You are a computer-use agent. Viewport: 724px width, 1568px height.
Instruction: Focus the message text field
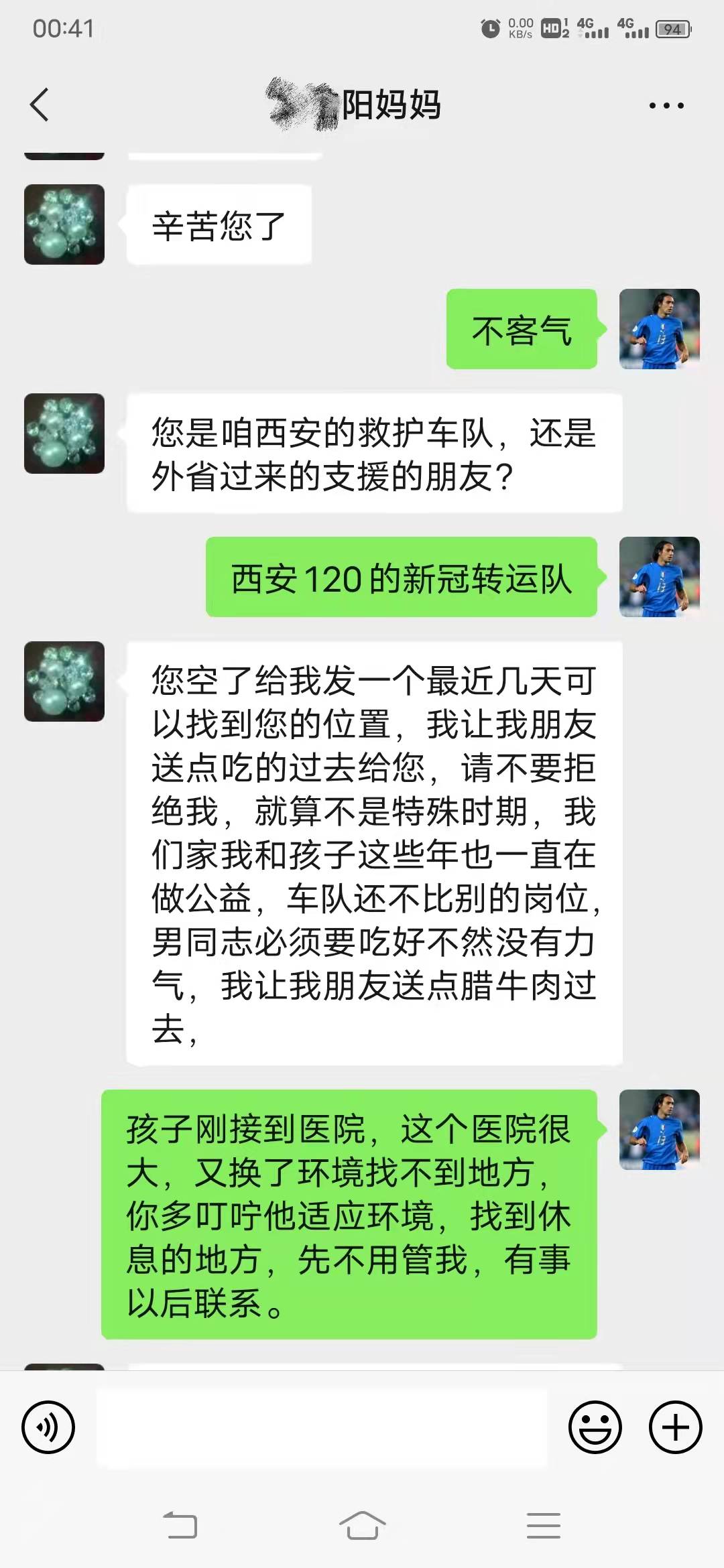click(322, 1427)
